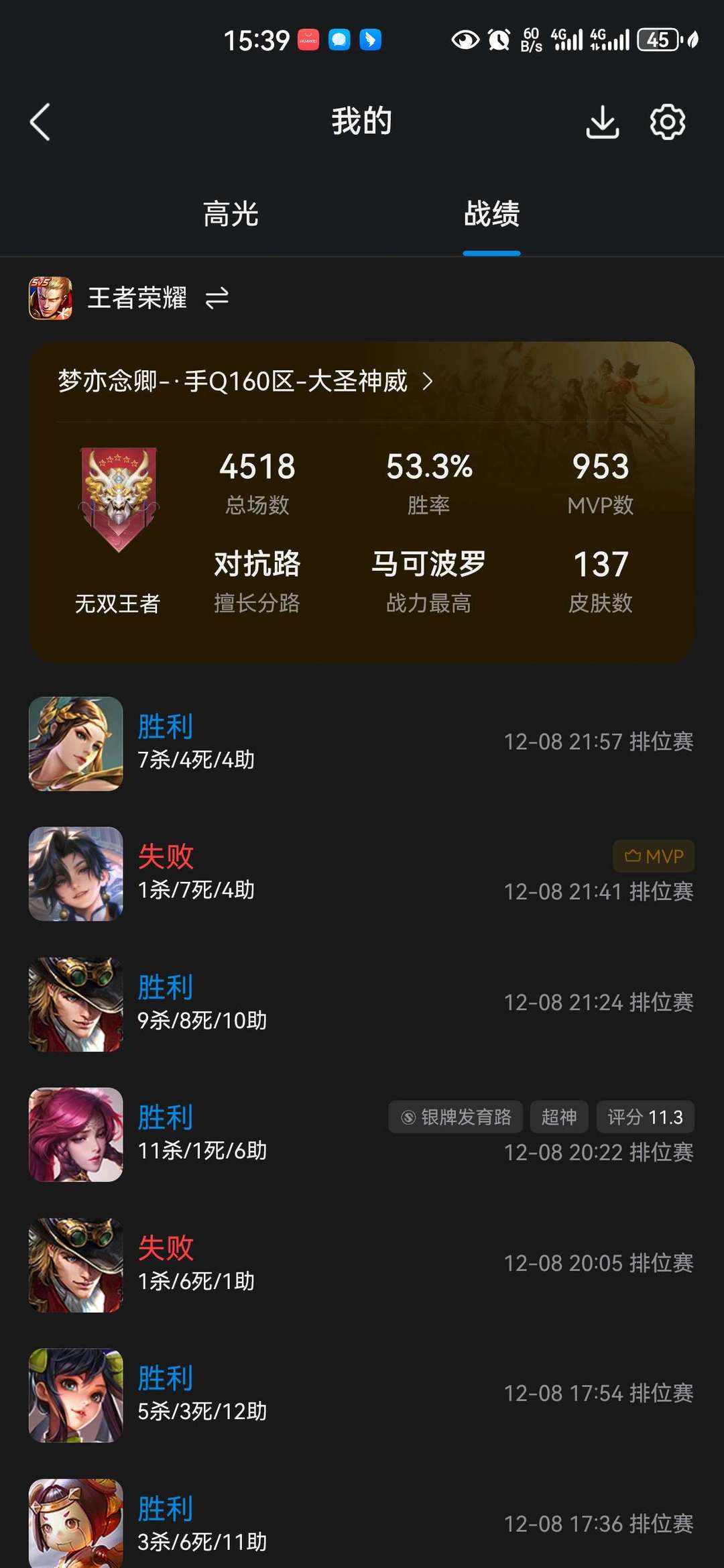View the 21:24 win with 9杀/8死/10助
The image size is (724, 1568).
pyautogui.click(x=362, y=1004)
